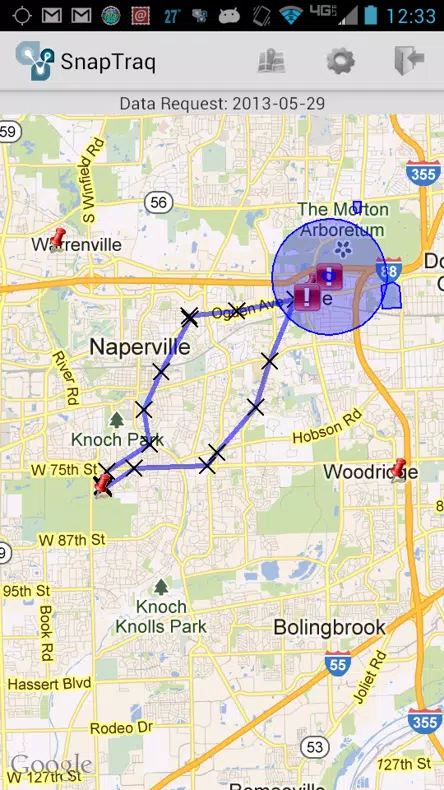Select the red pin at Warrenville
Viewport: 444px width, 790px height.
58,240
